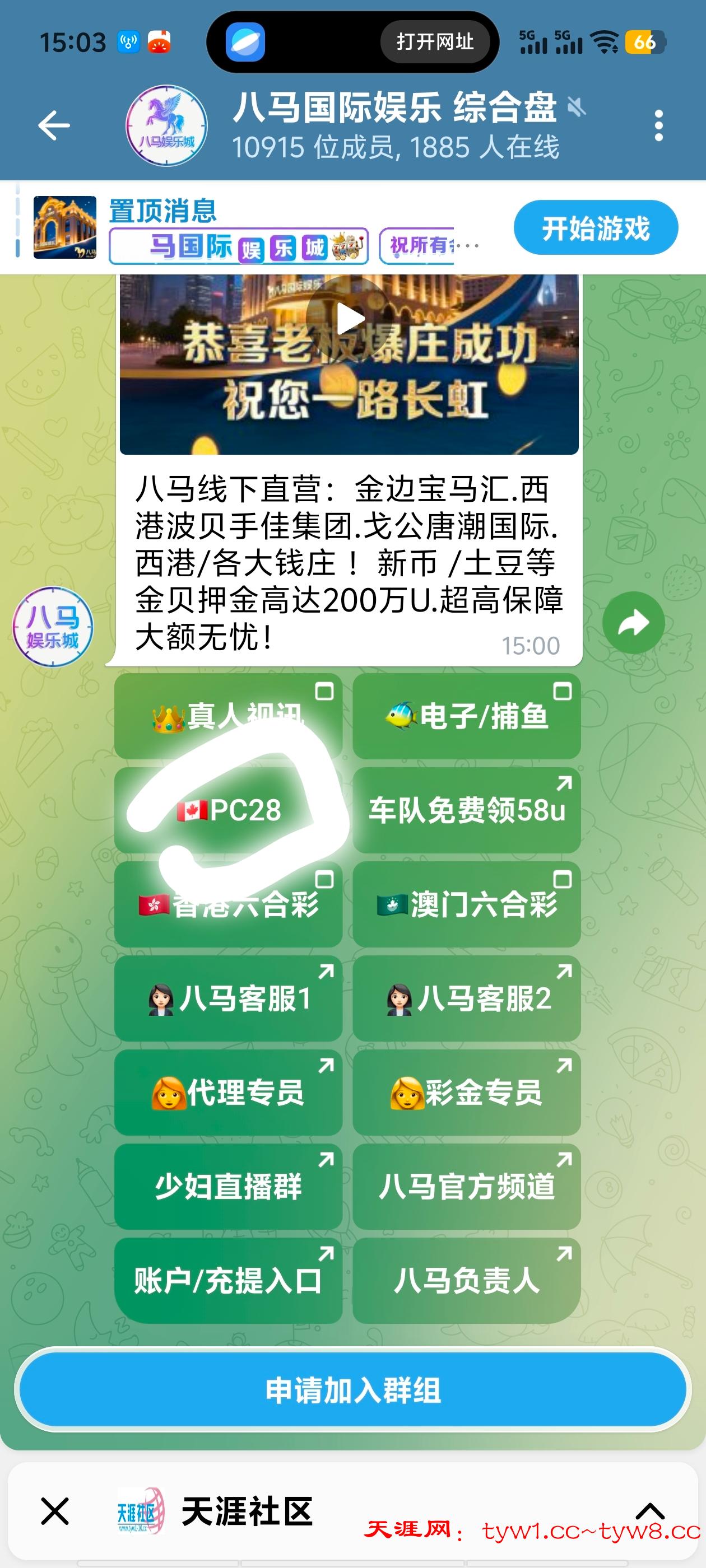Open the 代理专员 button

(229, 1092)
